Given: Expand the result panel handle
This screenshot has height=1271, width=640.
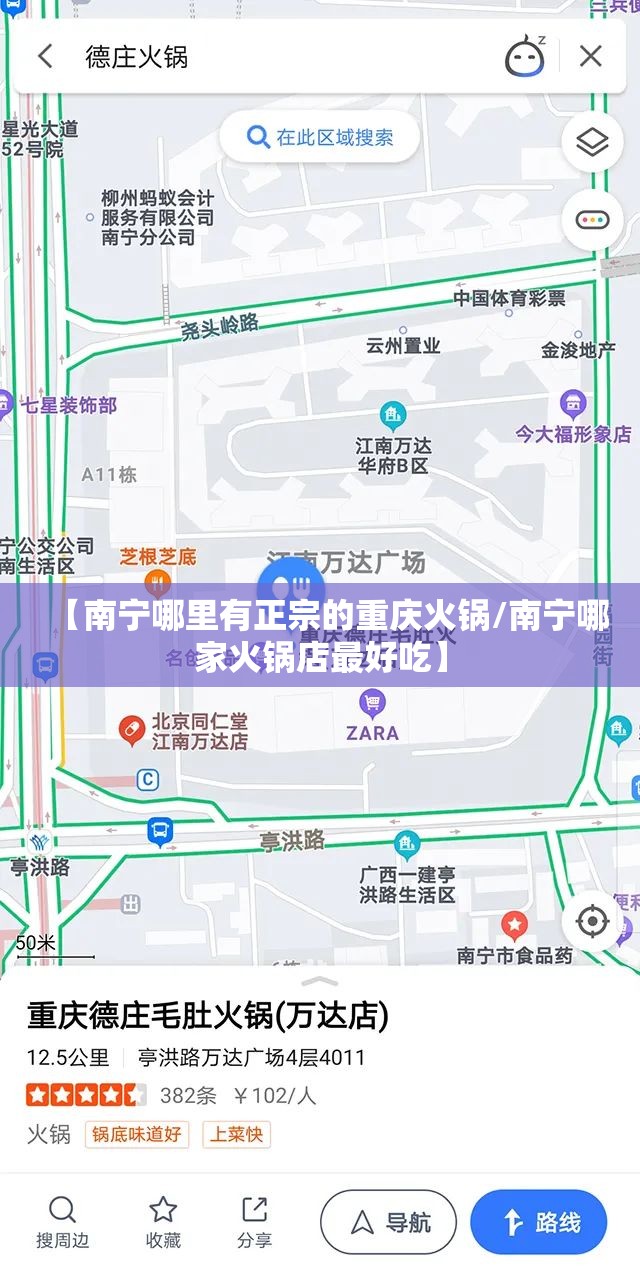Looking at the screenshot, I should tap(320, 981).
